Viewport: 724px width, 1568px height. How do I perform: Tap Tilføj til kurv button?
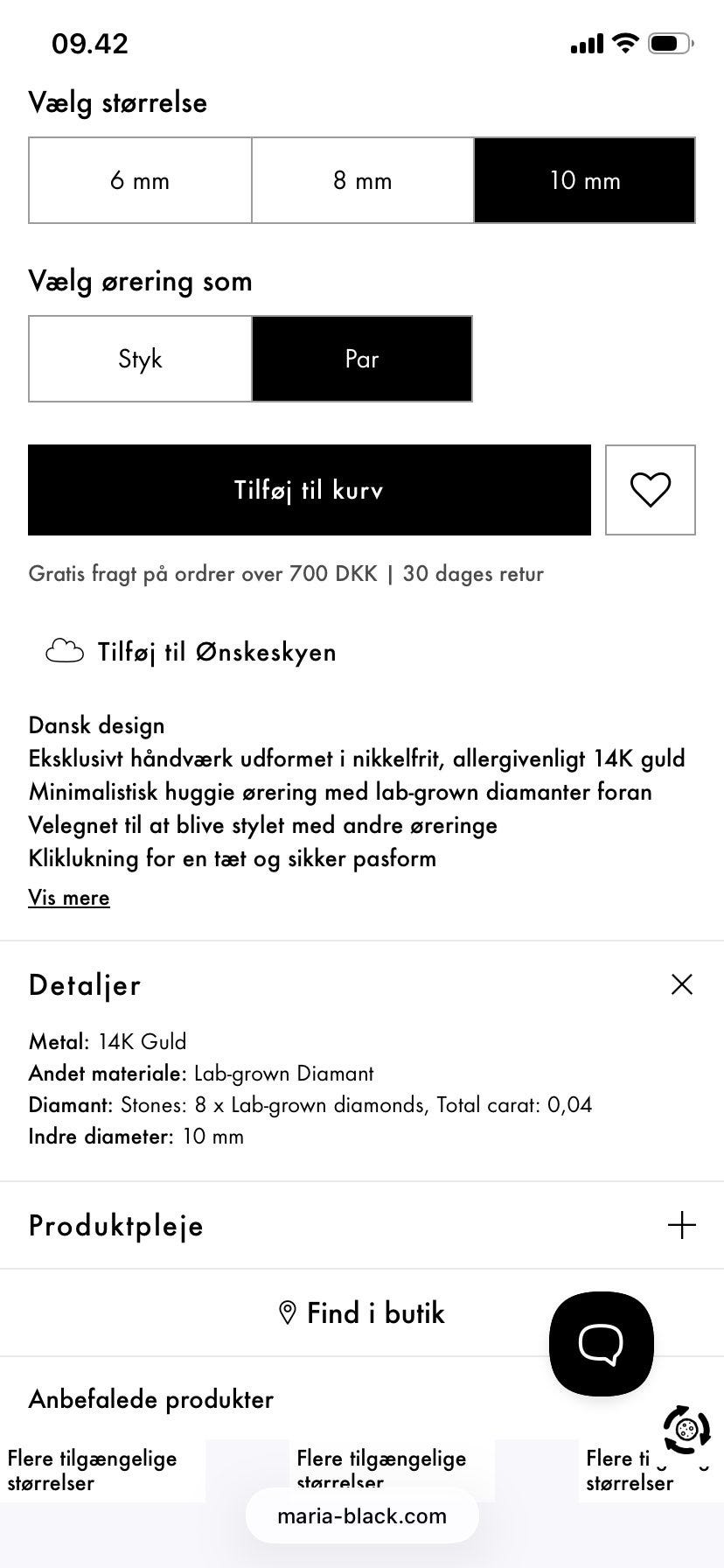click(310, 490)
